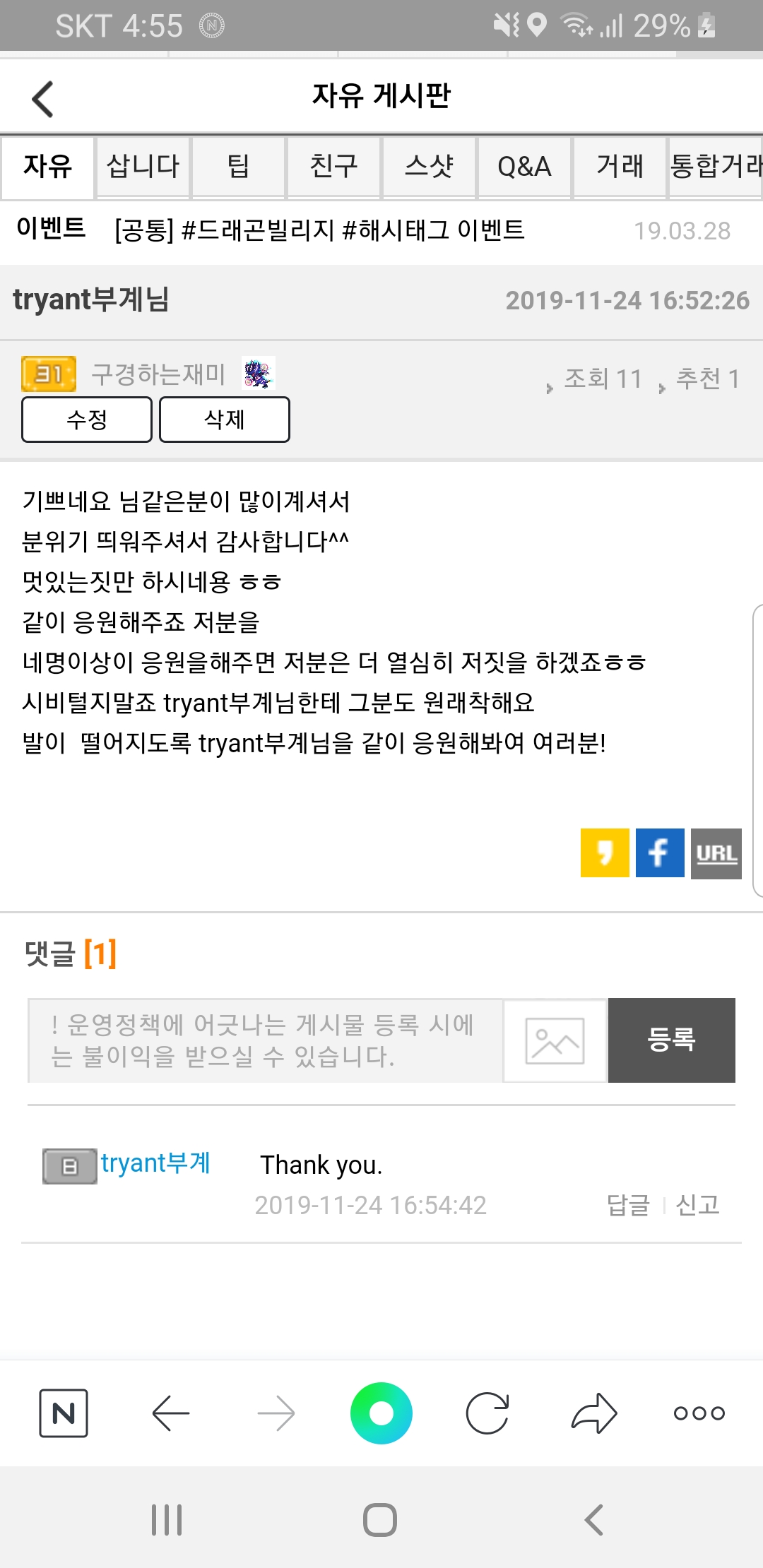763x1568 pixels.
Task: Report the comment with 신고
Action: 697,1205
